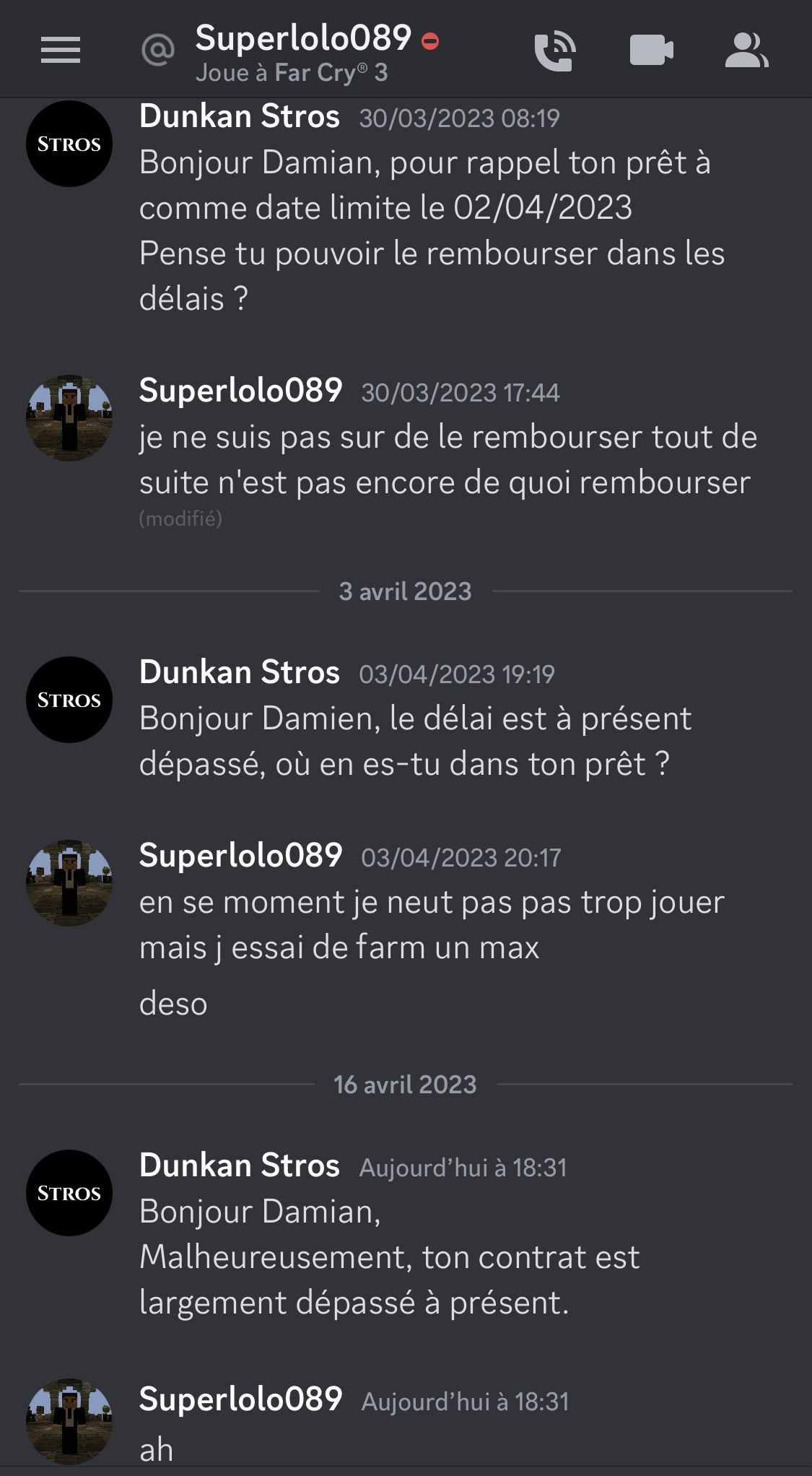812x1476 pixels.
Task: Tap Dunkan Stros avatar on 30/03/2023 08:19 message
Action: (x=69, y=144)
